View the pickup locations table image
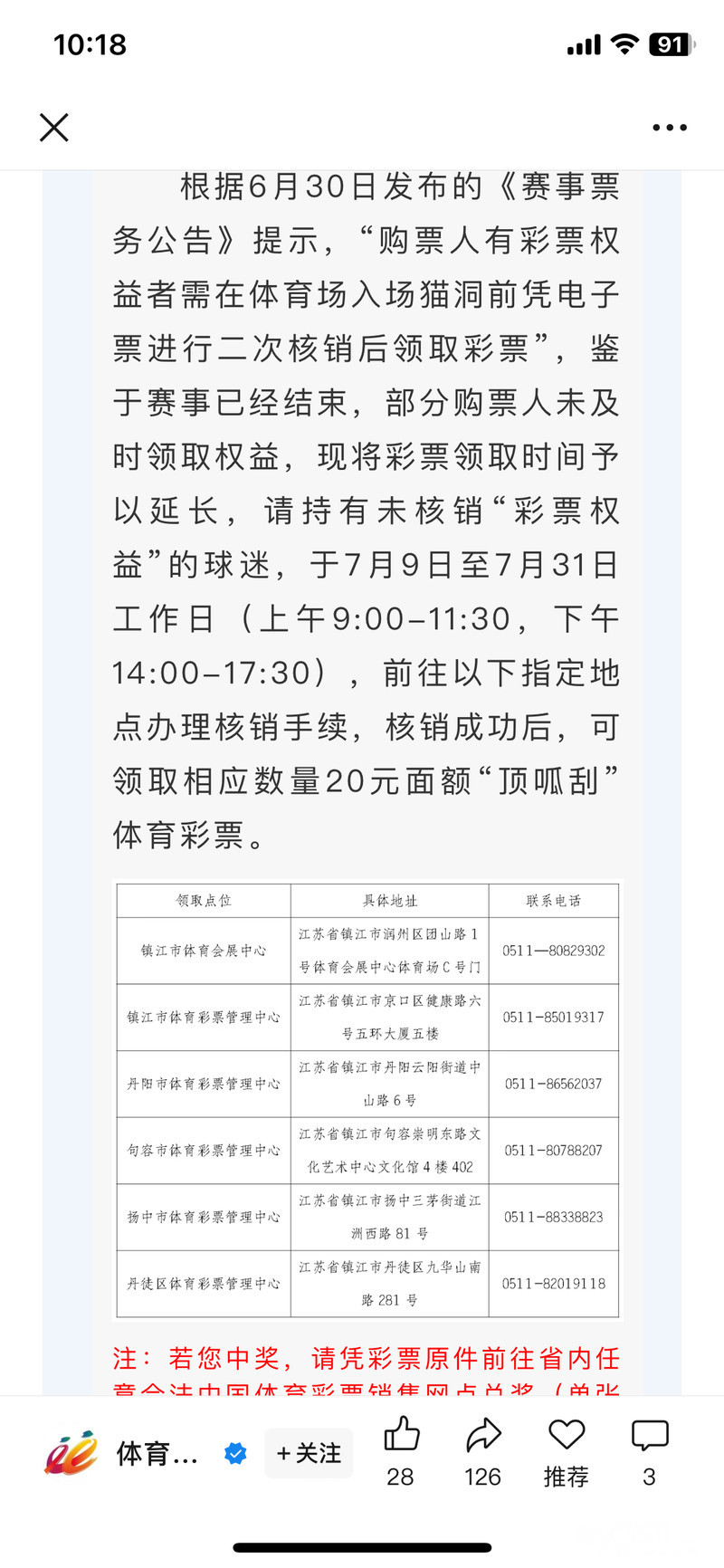 (367, 1100)
